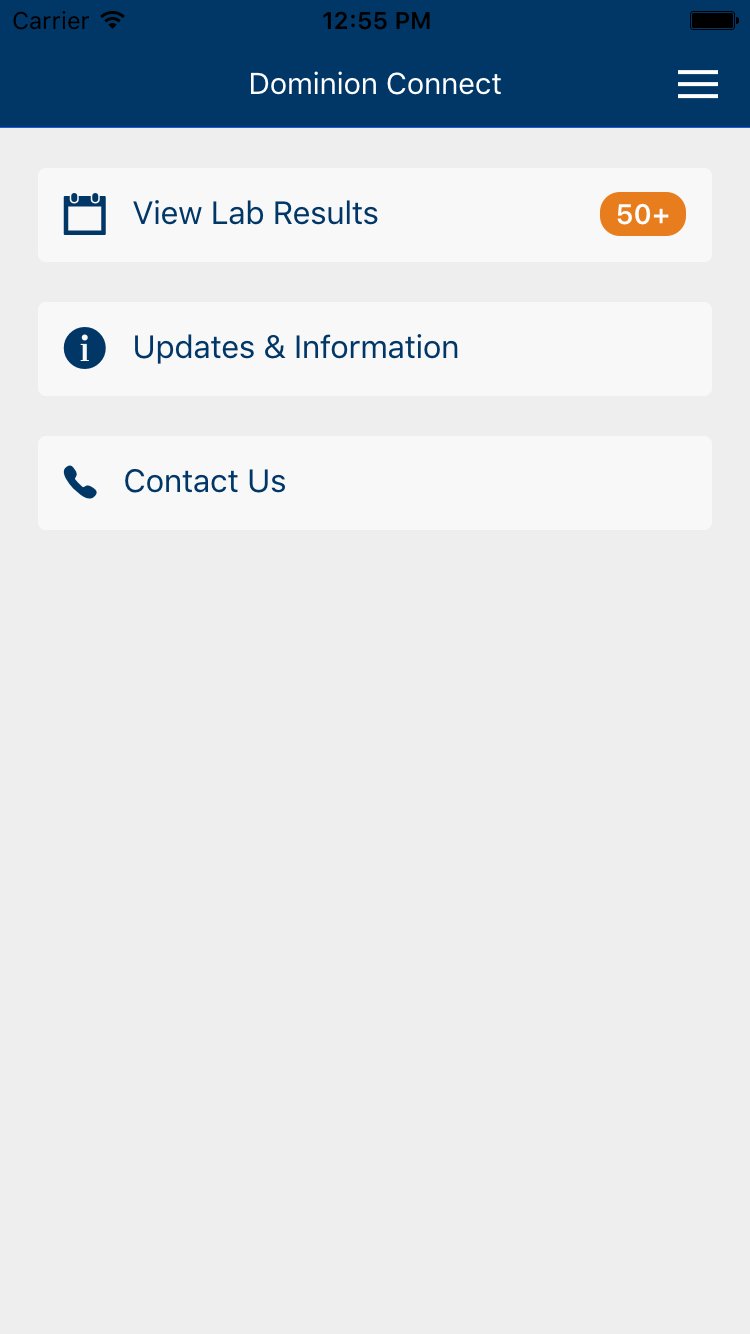
Task: Click the Dominion Connect title text
Action: (x=375, y=84)
